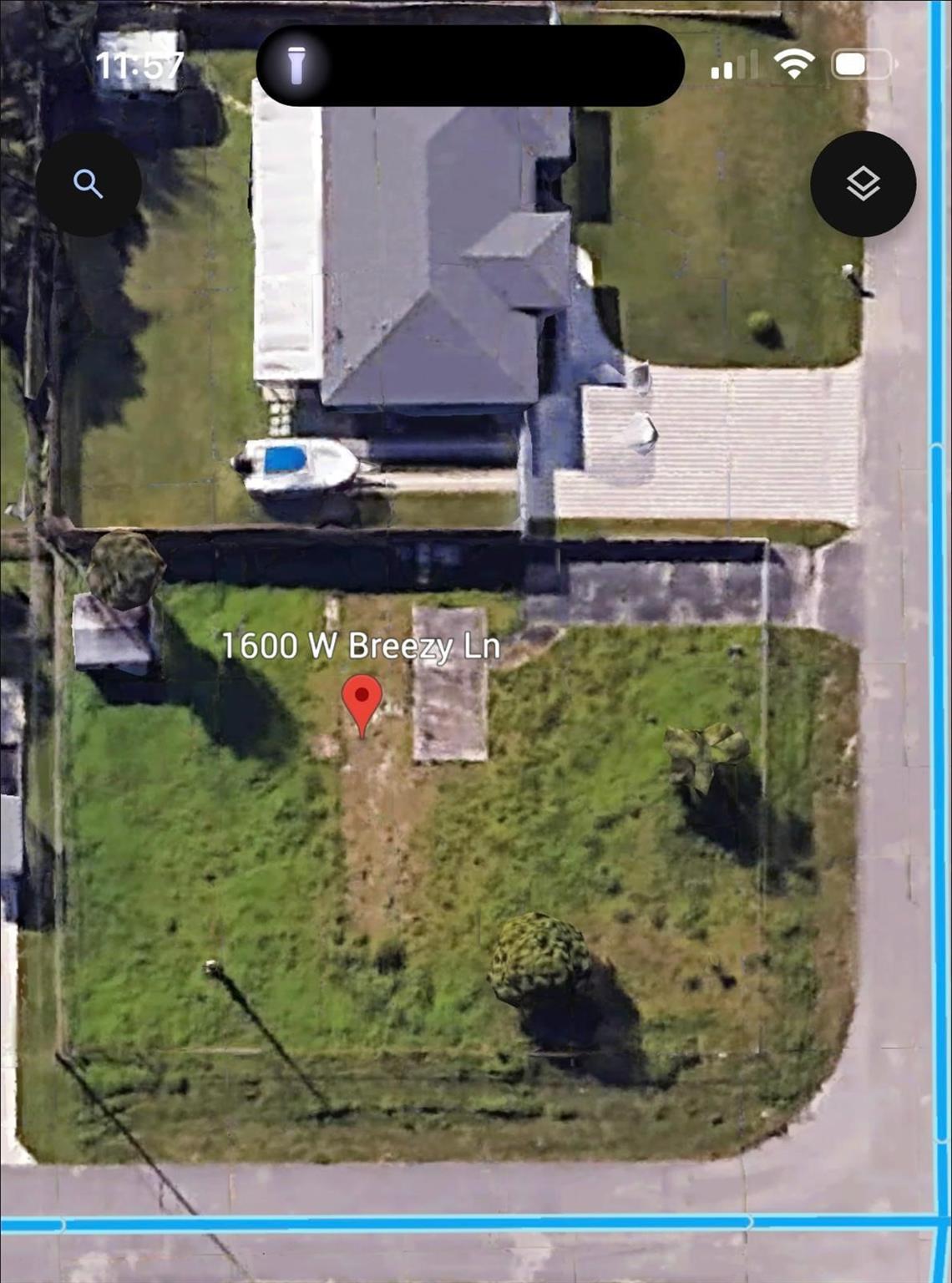Open the map layers selector

pyautogui.click(x=863, y=184)
